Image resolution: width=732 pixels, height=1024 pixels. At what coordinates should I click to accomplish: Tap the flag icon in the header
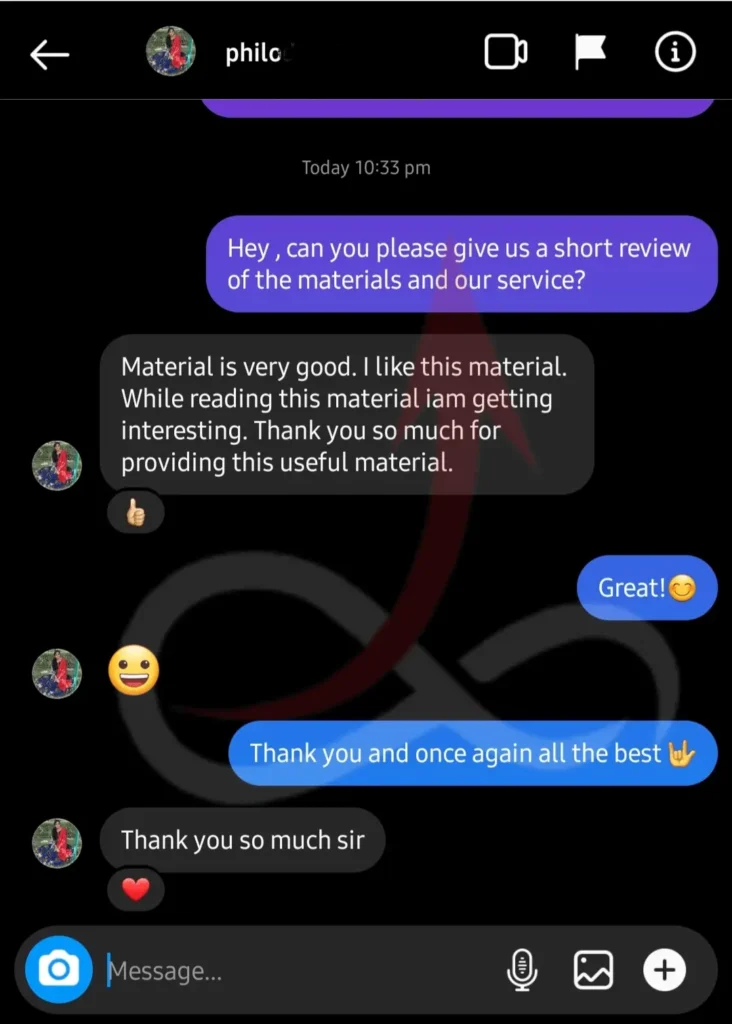[590, 53]
